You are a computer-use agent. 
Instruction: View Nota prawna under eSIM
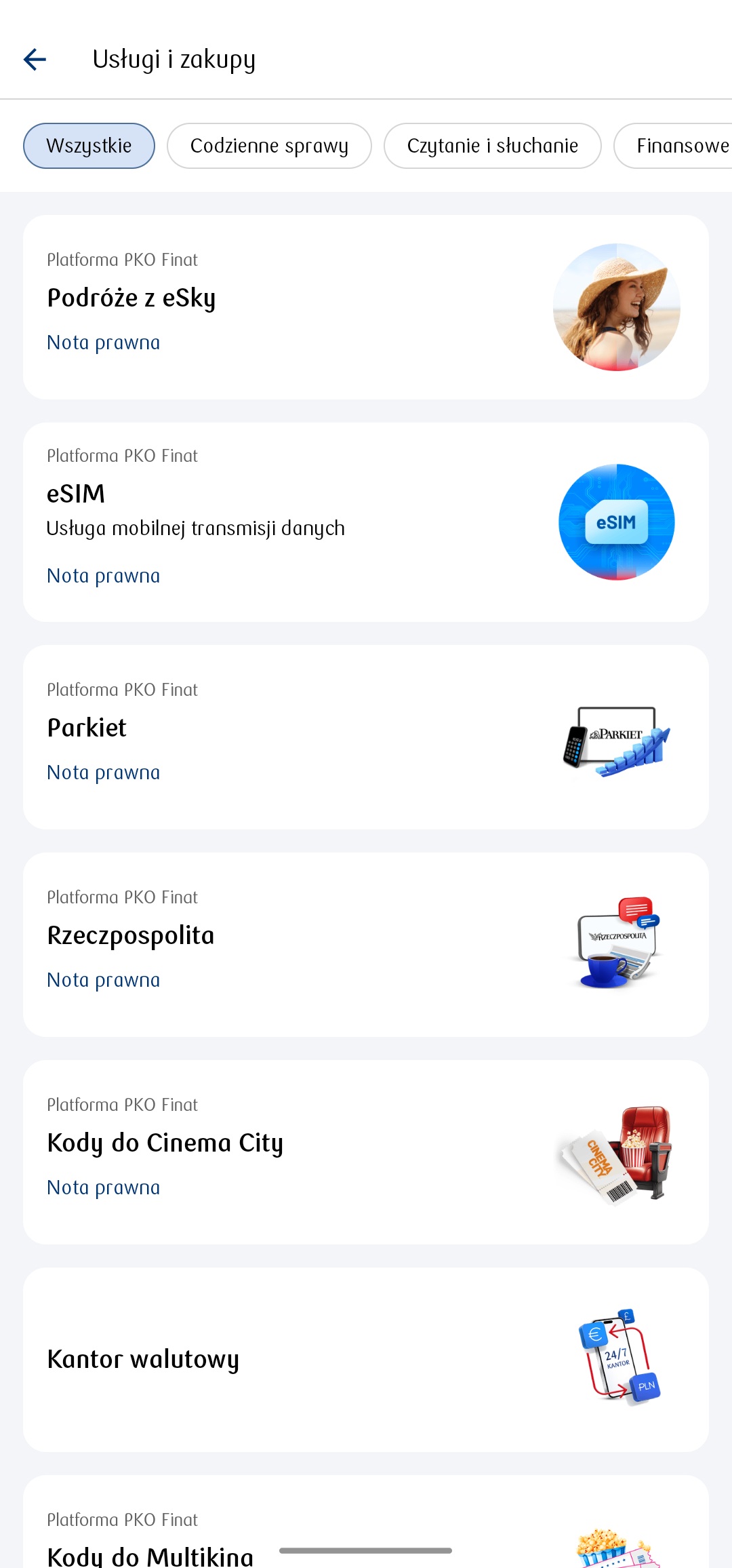click(x=104, y=576)
